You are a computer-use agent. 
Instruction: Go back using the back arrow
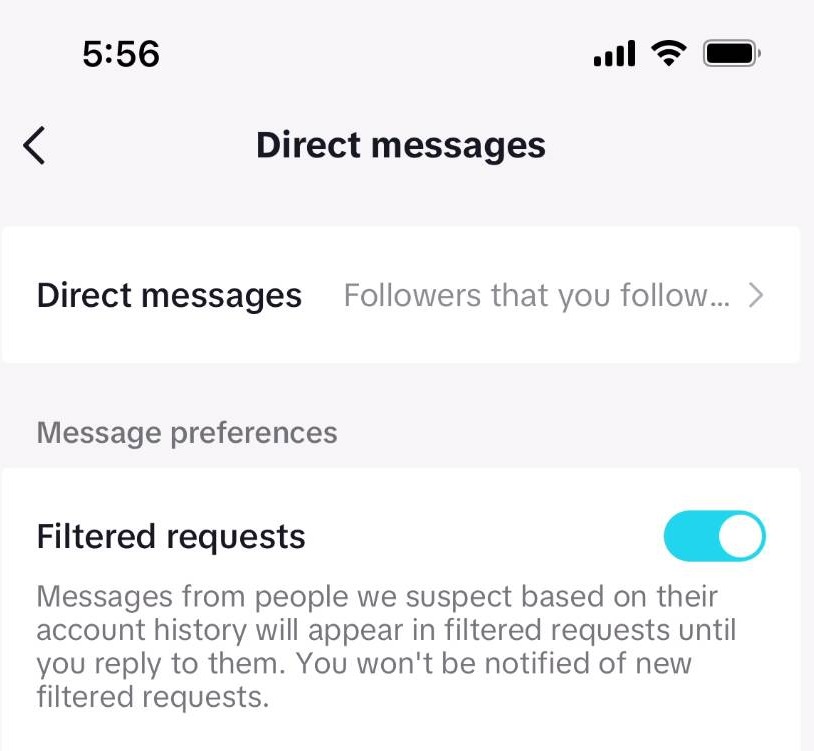tap(34, 146)
